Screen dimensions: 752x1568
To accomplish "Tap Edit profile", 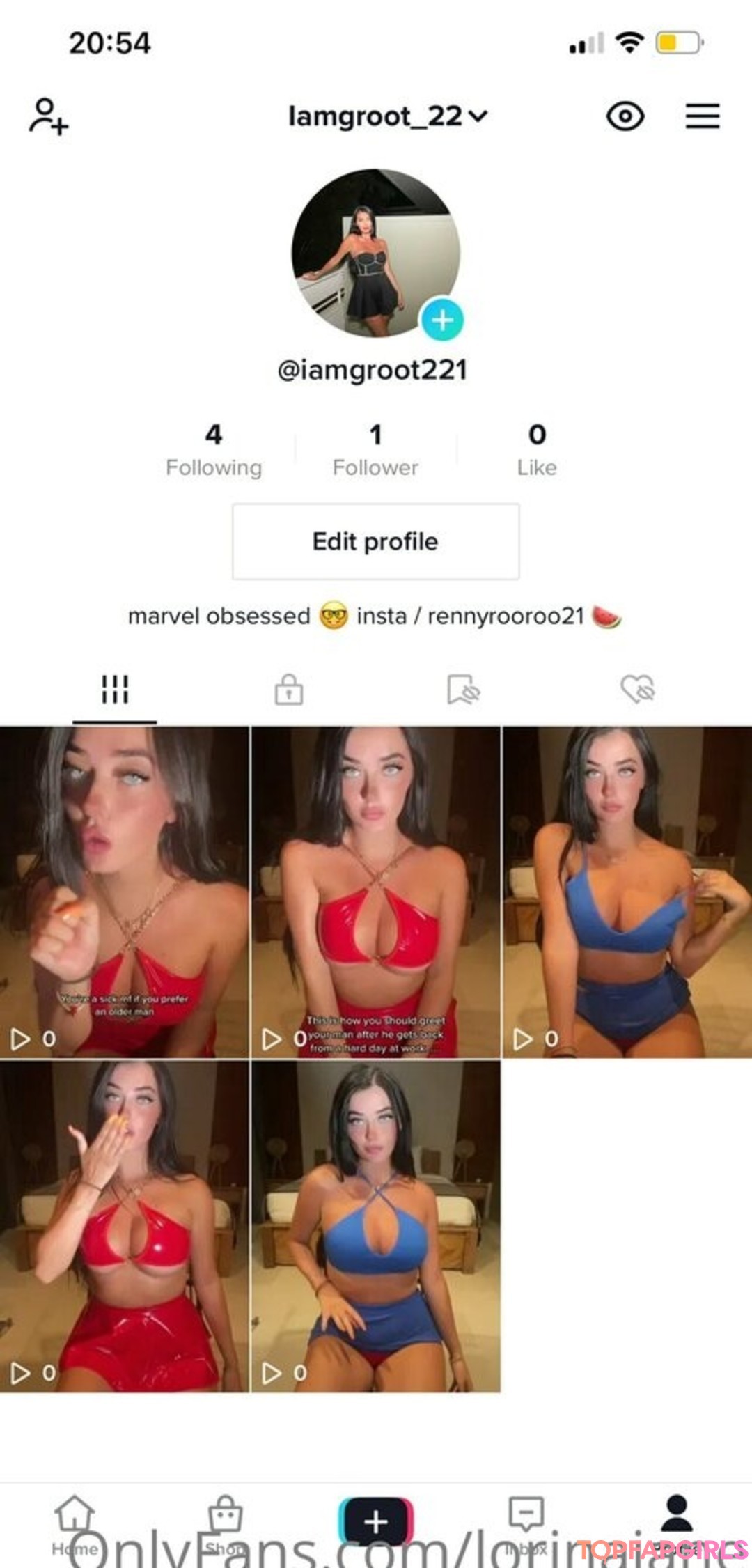I will tap(375, 541).
